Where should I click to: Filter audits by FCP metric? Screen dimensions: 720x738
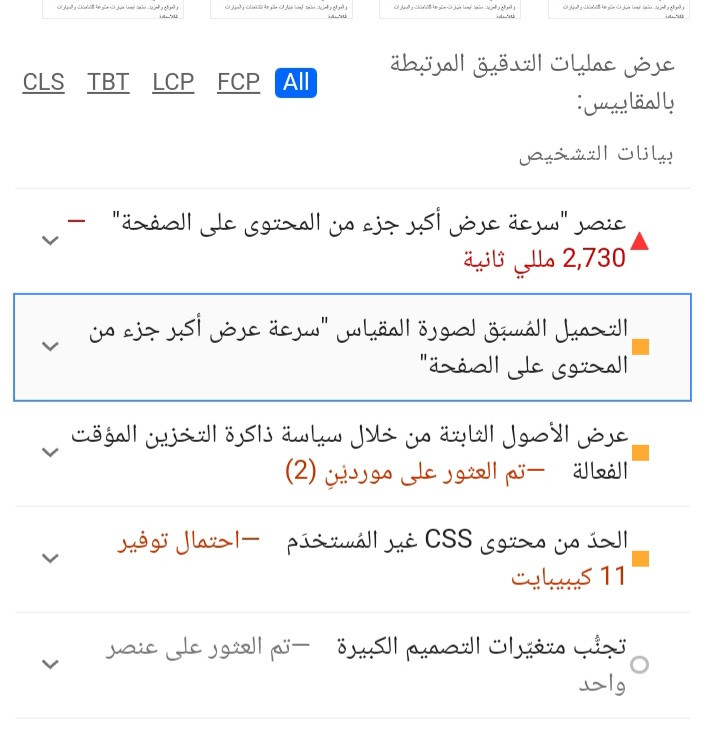tap(238, 83)
